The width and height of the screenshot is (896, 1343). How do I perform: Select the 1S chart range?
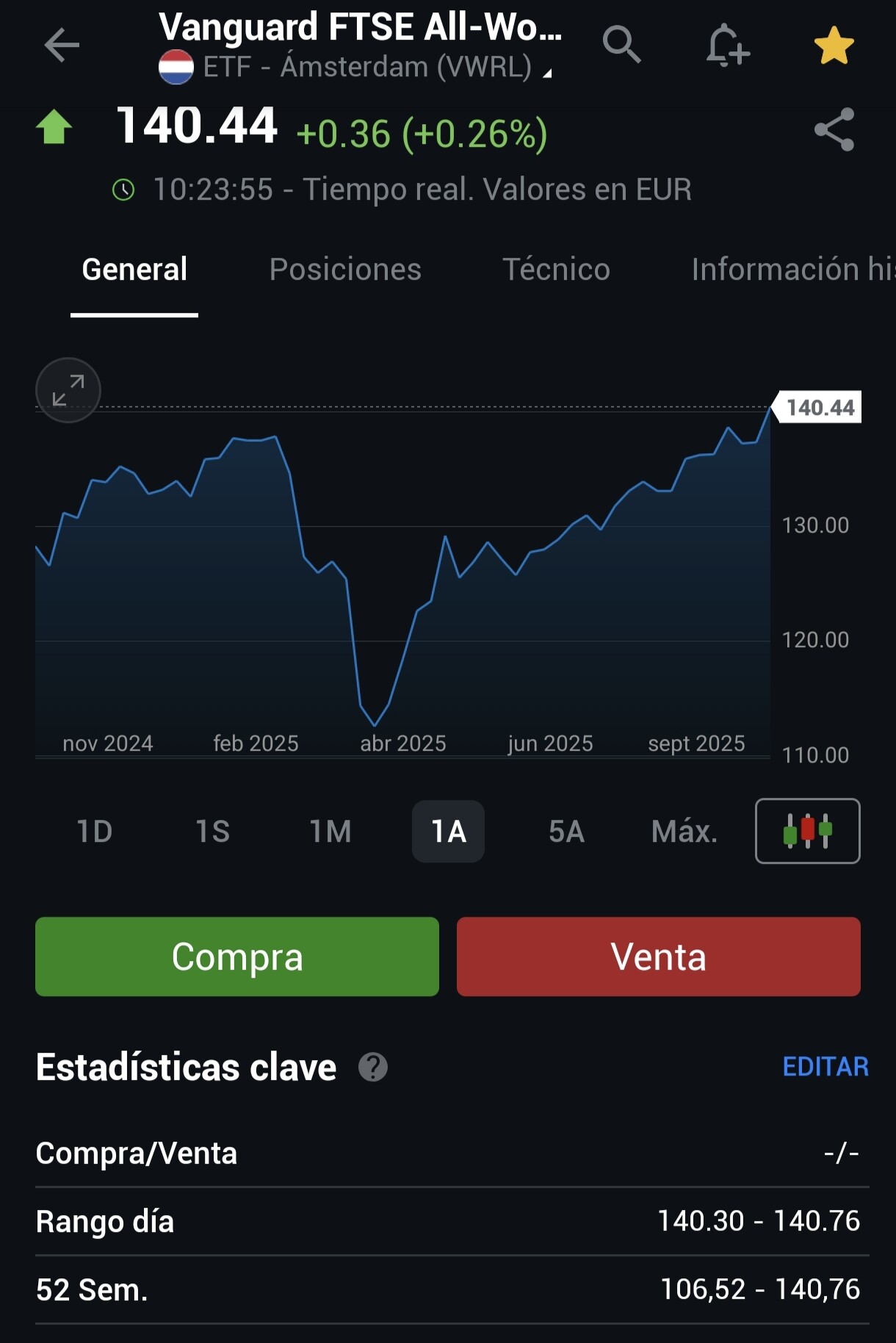click(213, 832)
